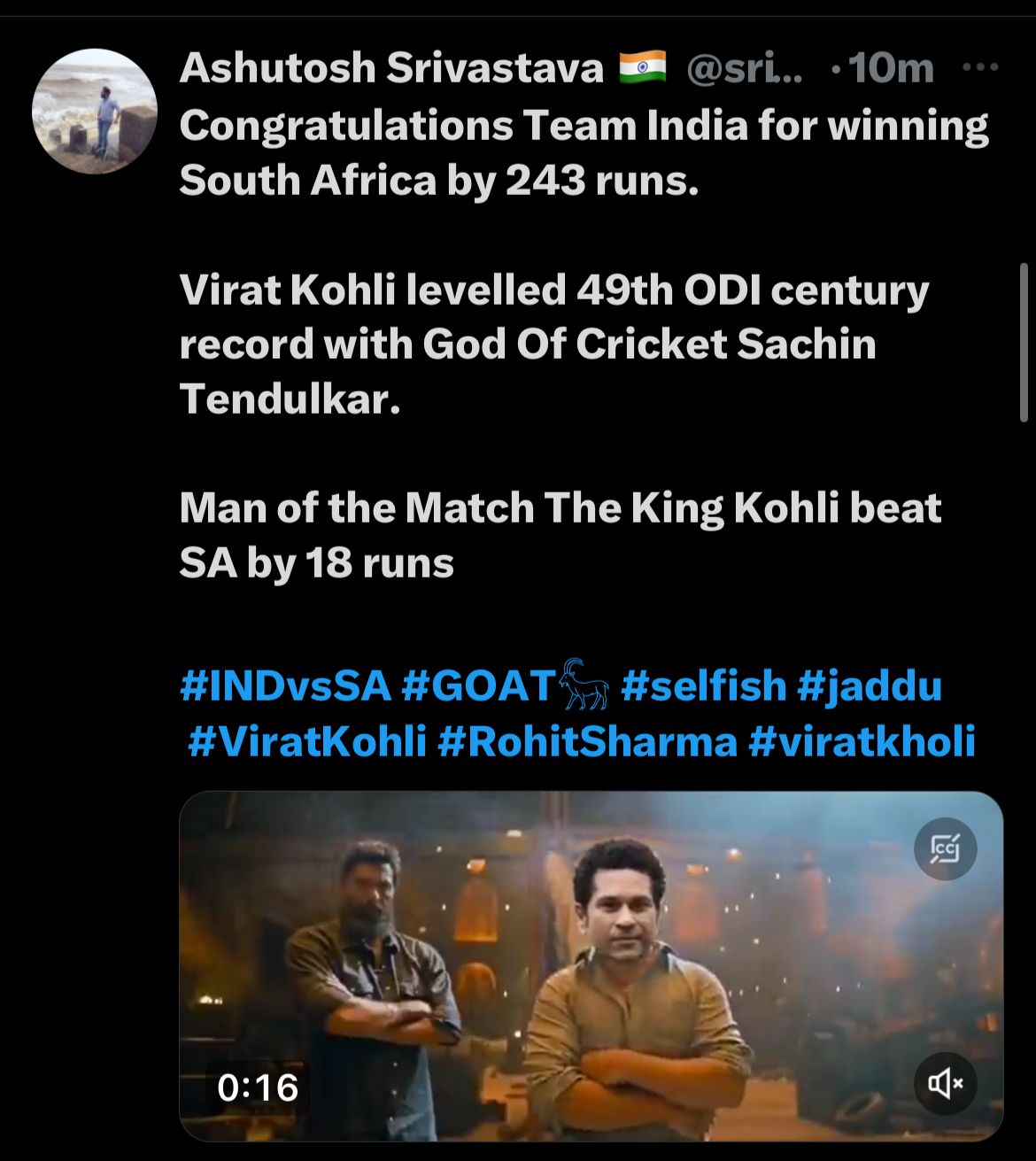Open the video in the tweet
The width and height of the screenshot is (1036, 1161).
click(x=591, y=965)
